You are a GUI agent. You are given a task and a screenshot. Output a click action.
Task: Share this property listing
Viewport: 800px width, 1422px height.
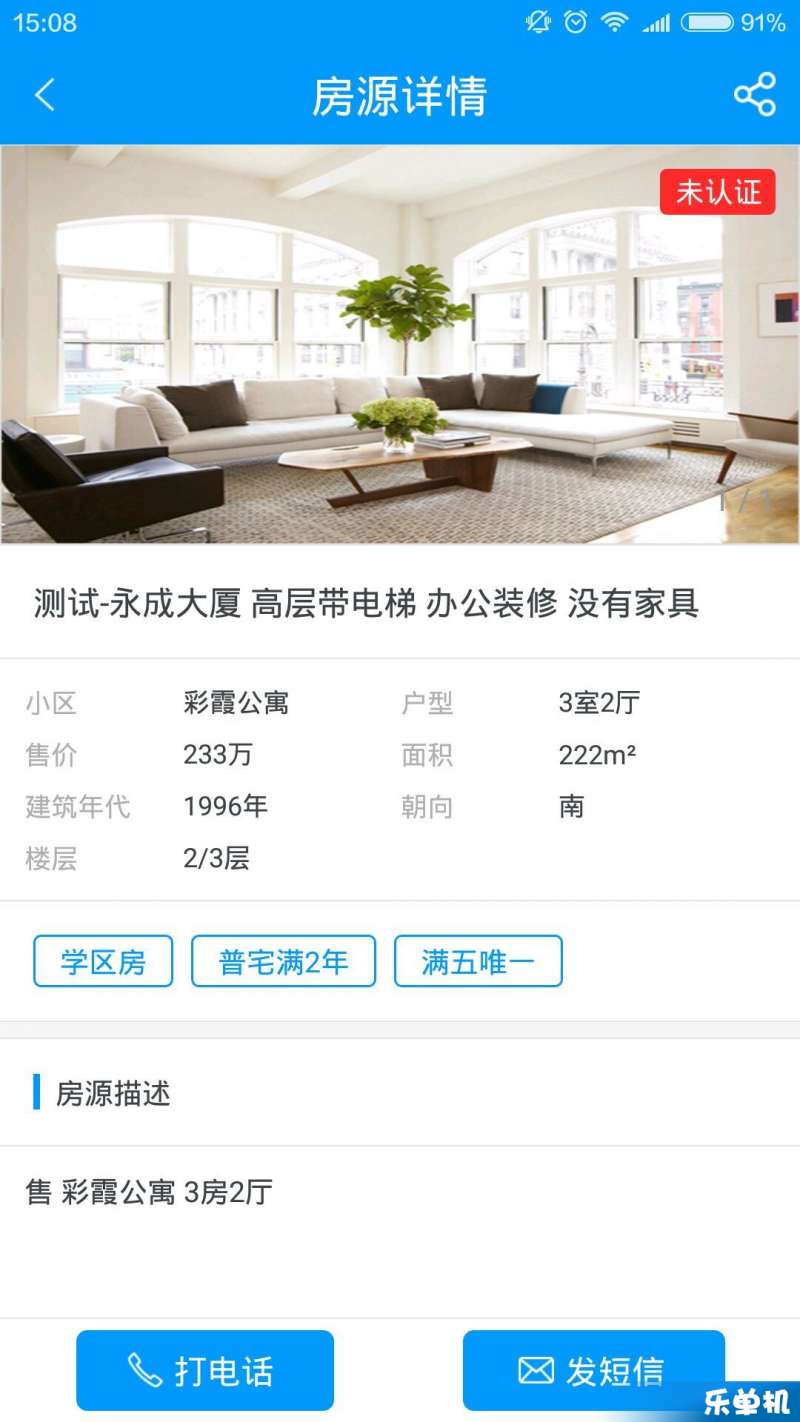click(755, 95)
